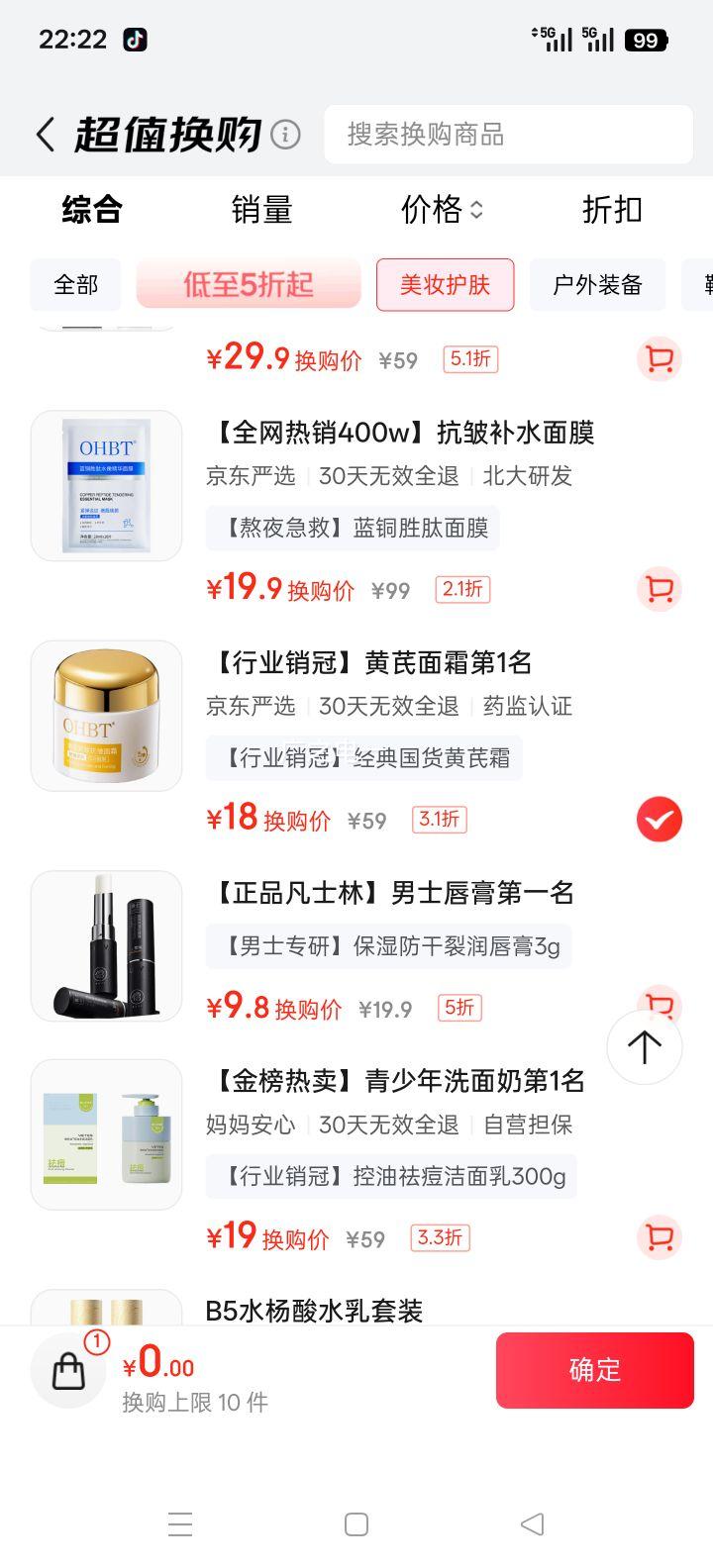Jump back to top of list
Image resolution: width=713 pixels, height=1568 pixels.
click(644, 1047)
